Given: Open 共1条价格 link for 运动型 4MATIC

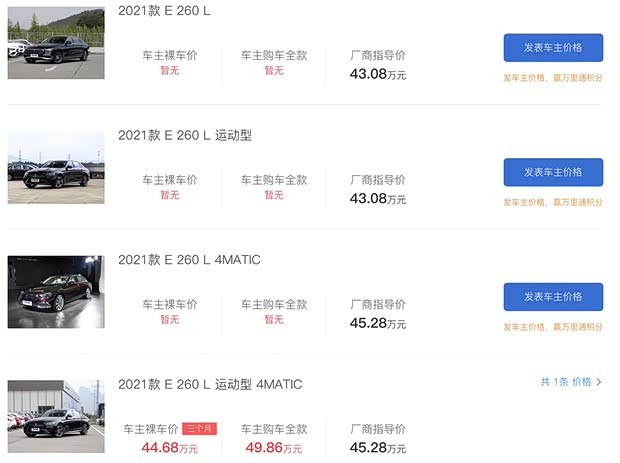Looking at the screenshot, I should 571,381.
